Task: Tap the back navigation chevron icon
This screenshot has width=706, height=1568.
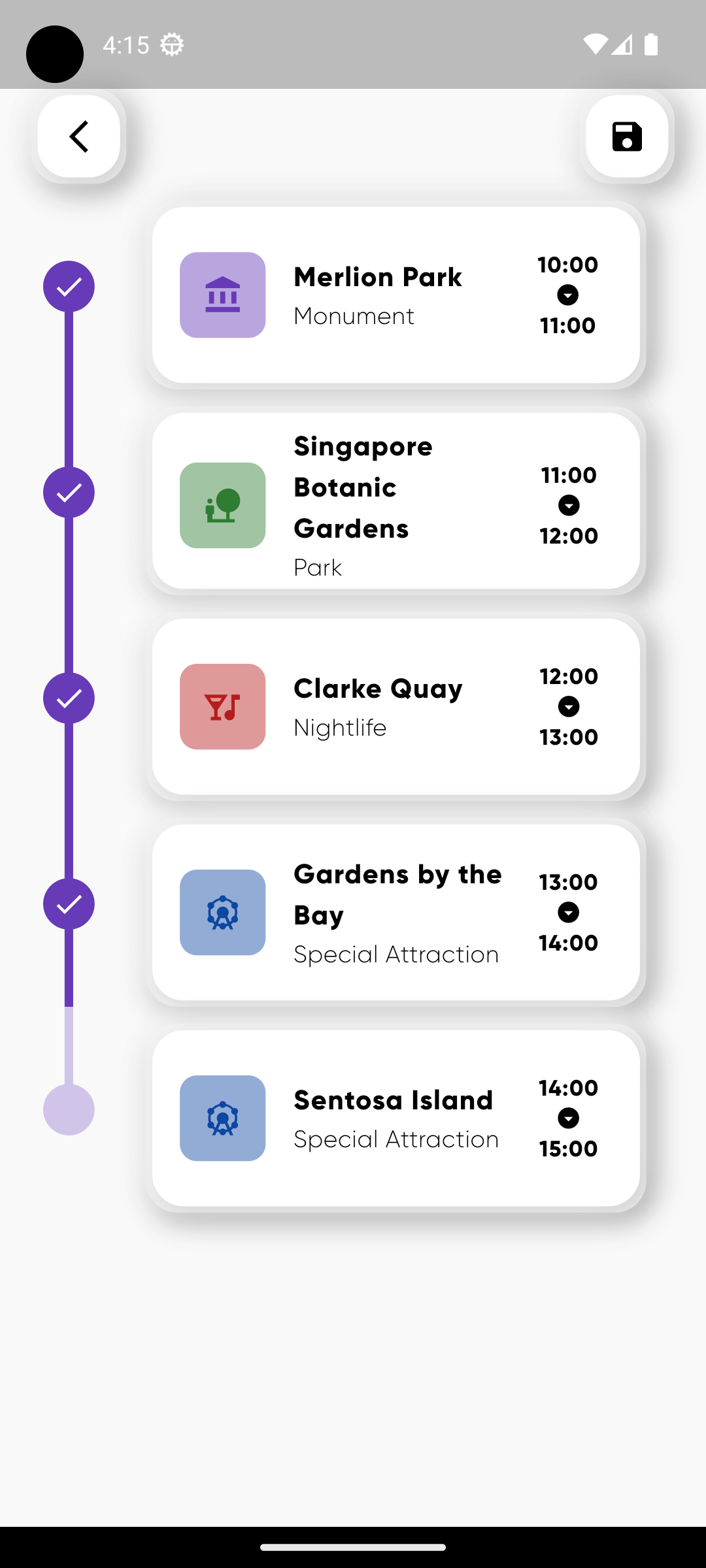Action: (78, 136)
